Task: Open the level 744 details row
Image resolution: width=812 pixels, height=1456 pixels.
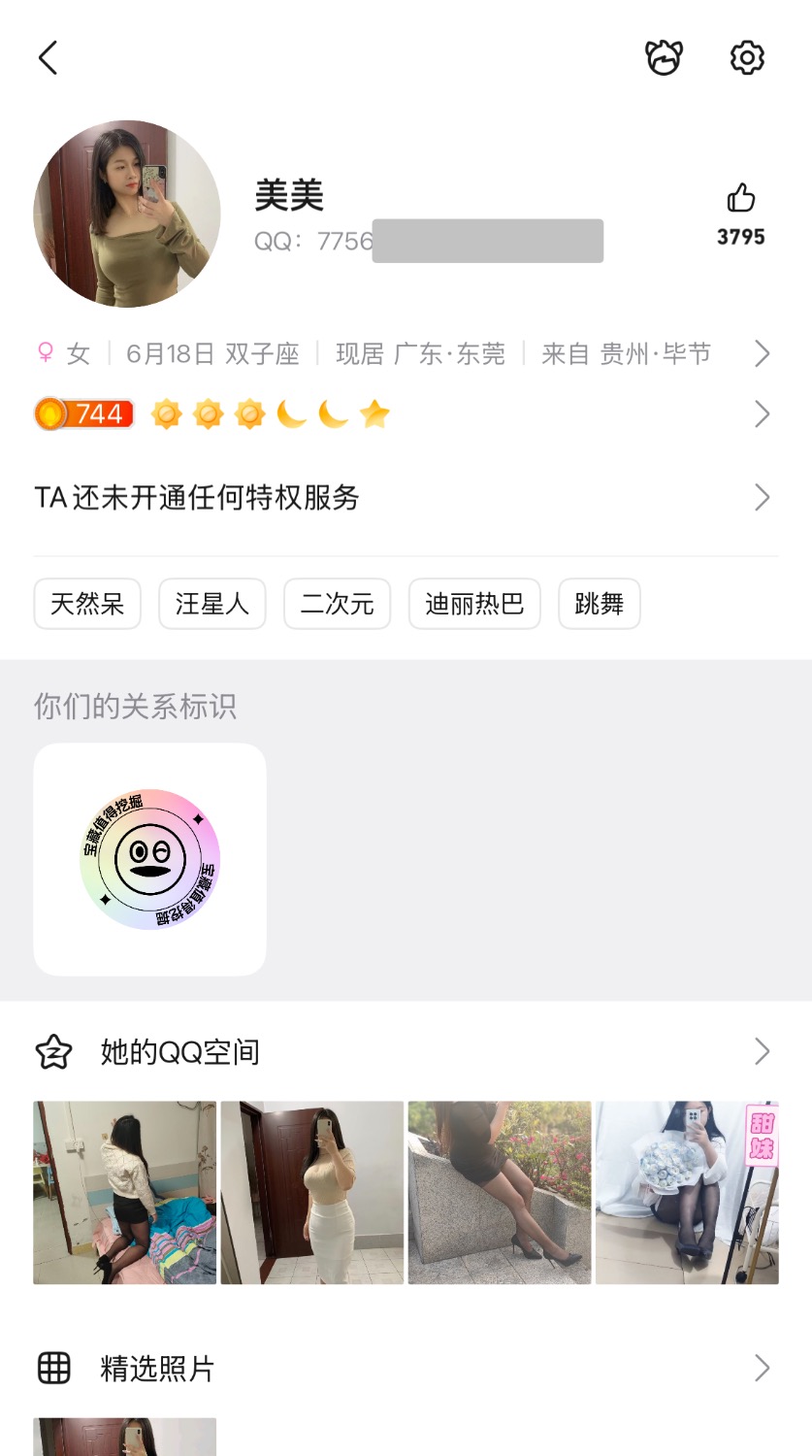Action: pos(406,414)
